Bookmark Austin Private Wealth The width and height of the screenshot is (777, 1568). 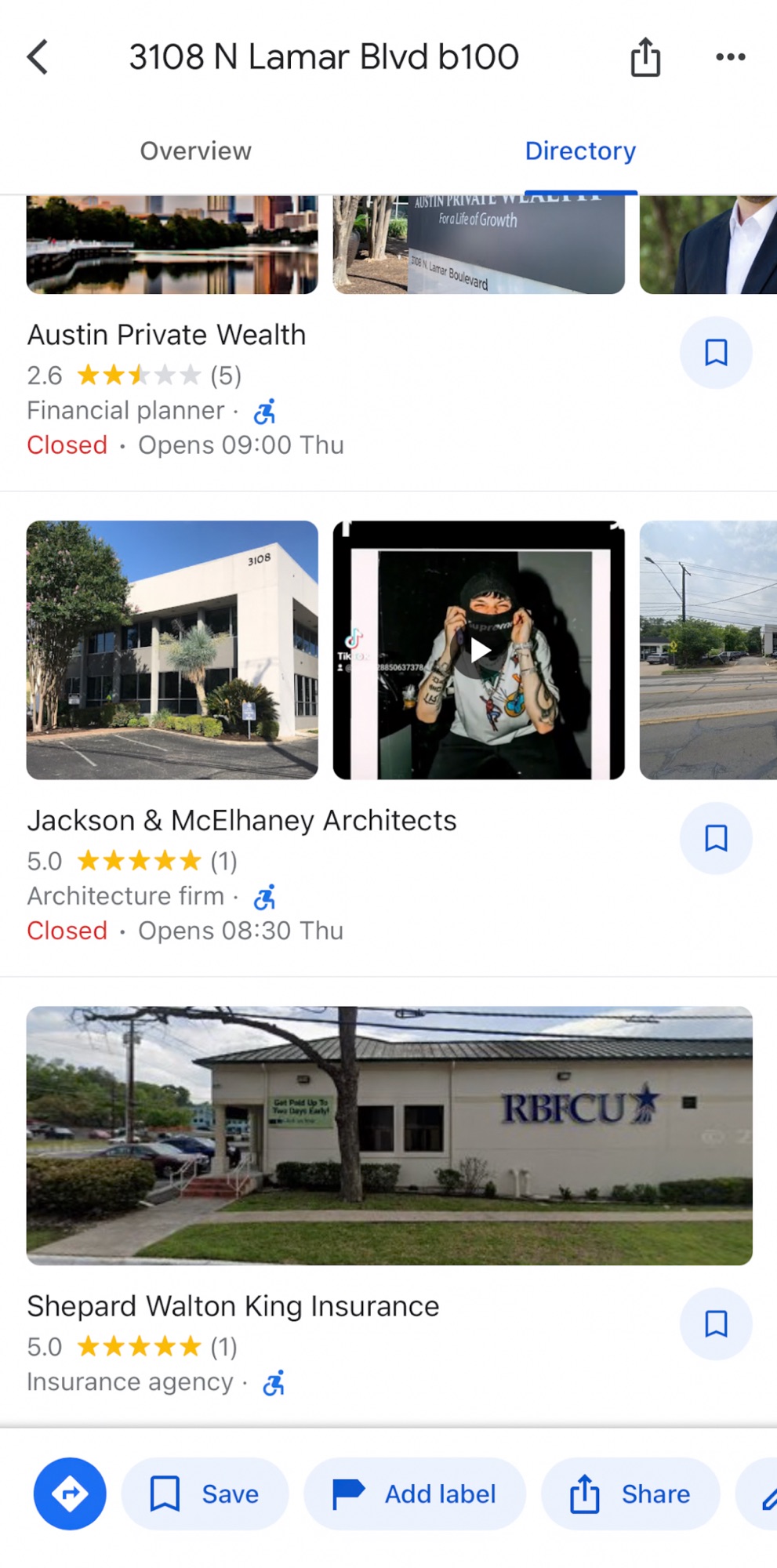click(715, 353)
